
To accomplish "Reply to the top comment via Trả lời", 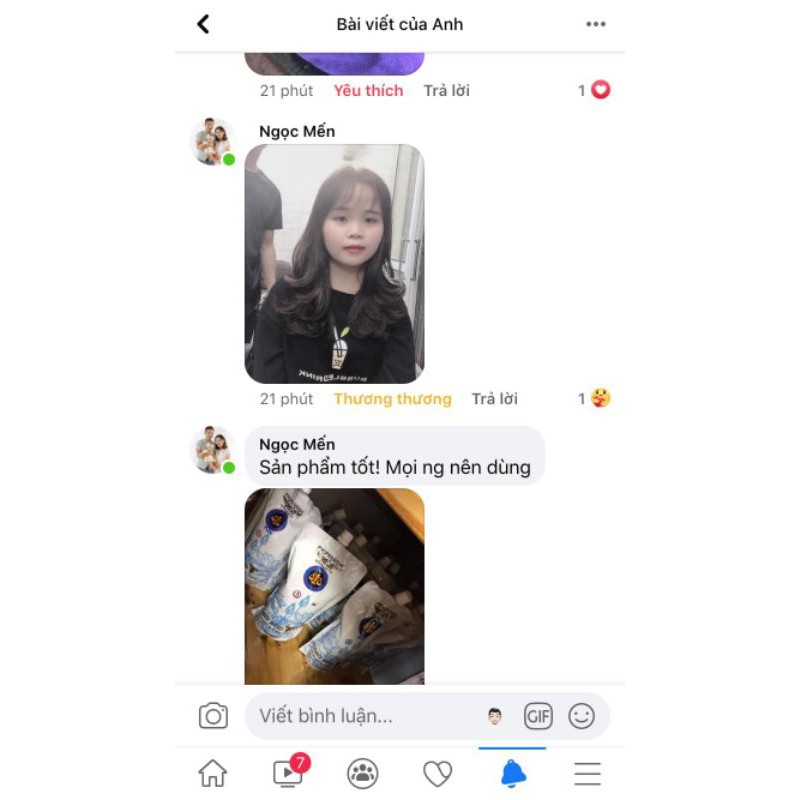I will tap(446, 90).
